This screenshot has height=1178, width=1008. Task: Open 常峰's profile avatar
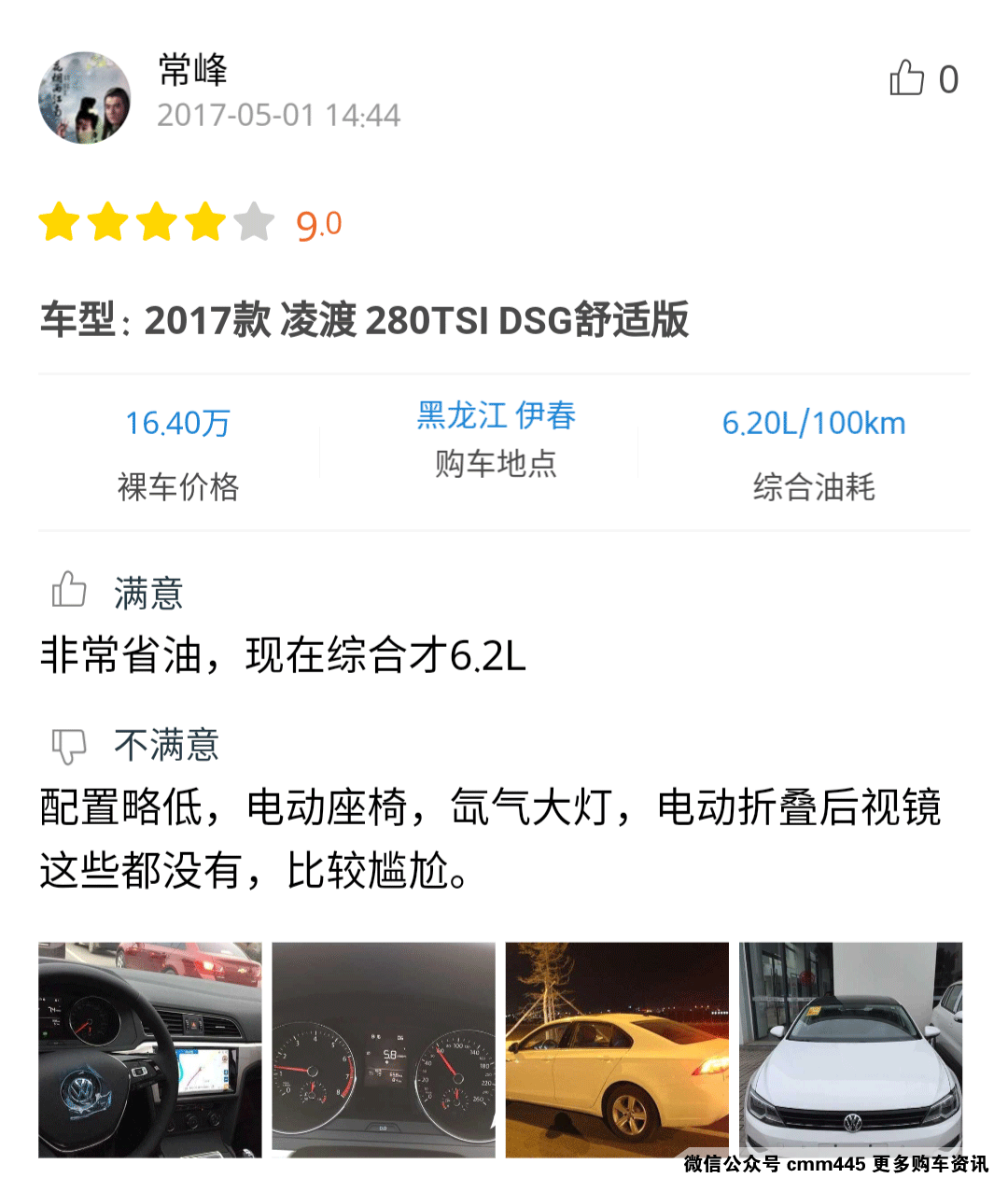pyautogui.click(x=84, y=97)
